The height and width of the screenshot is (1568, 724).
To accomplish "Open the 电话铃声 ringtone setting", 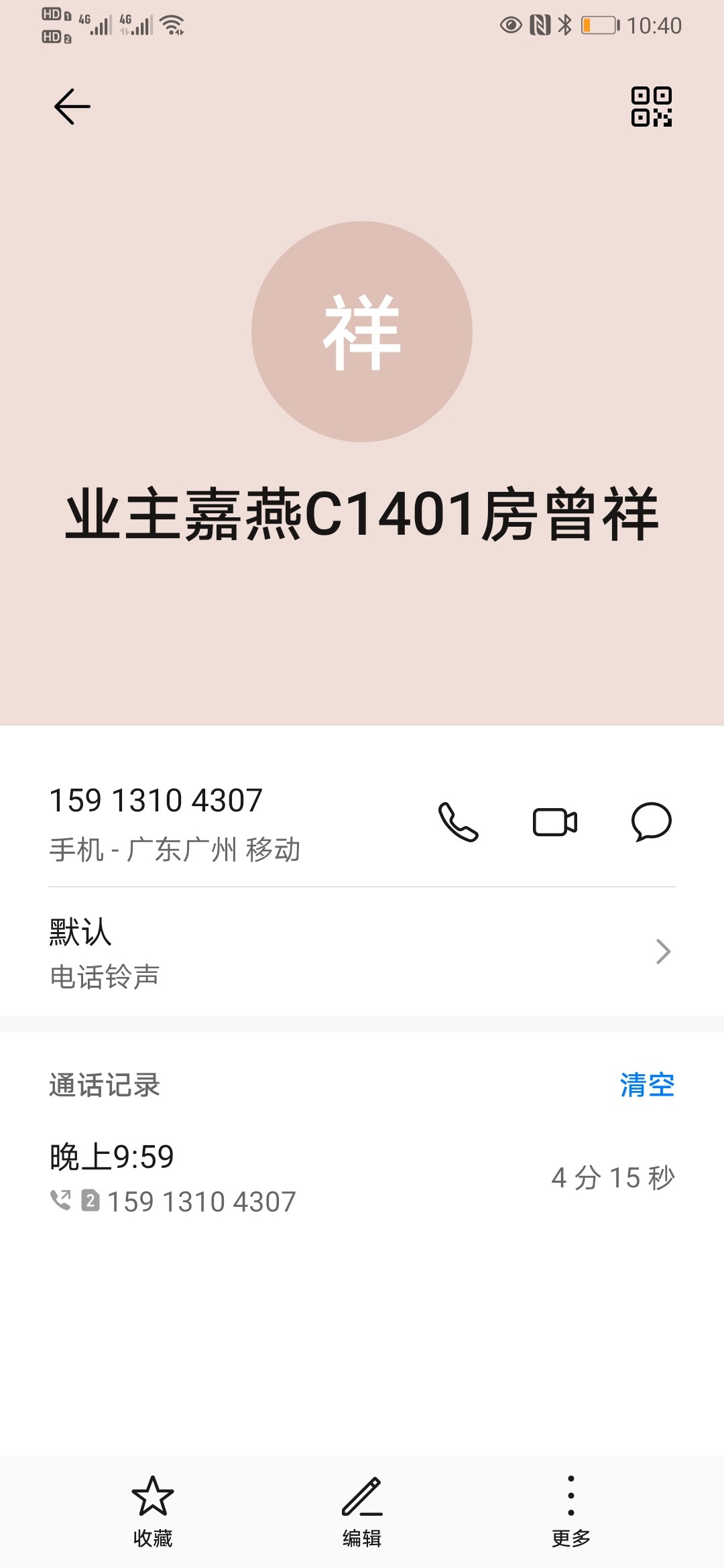I will [x=362, y=952].
